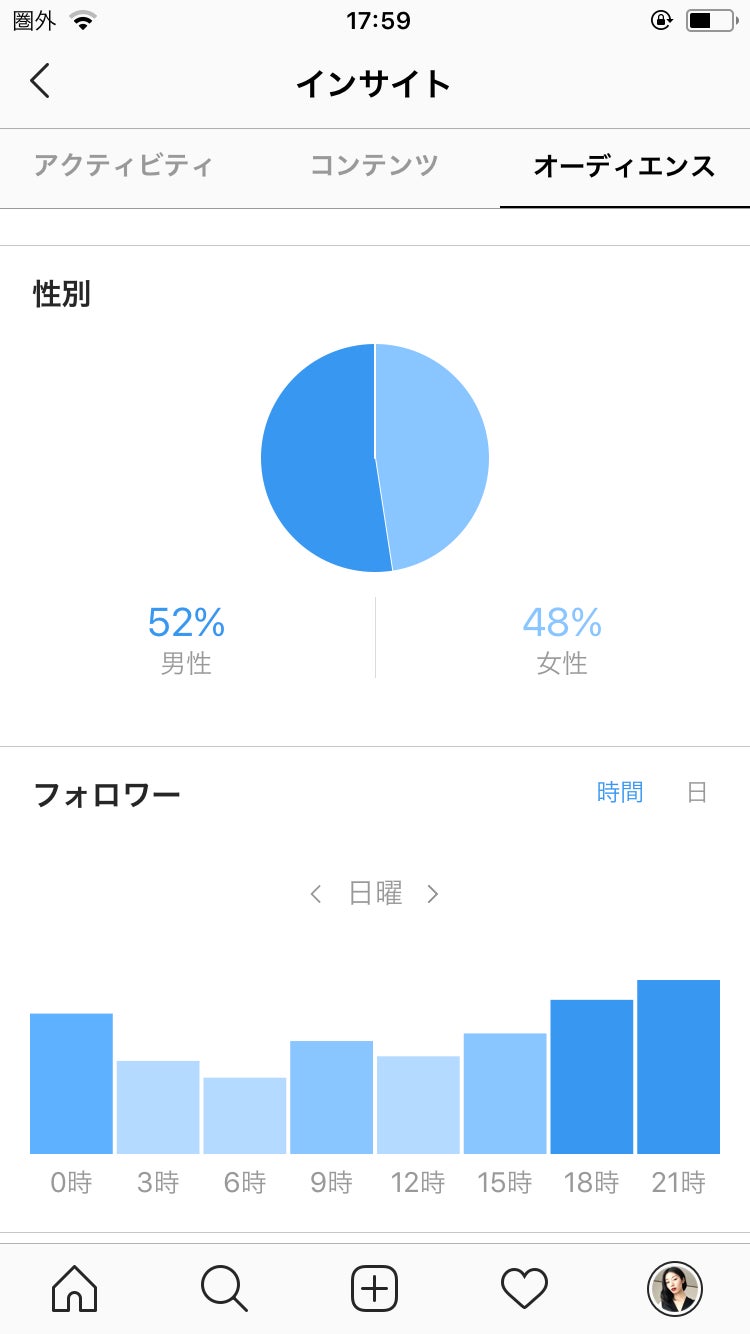Show followers by 日
The image size is (750, 1334).
point(697,793)
